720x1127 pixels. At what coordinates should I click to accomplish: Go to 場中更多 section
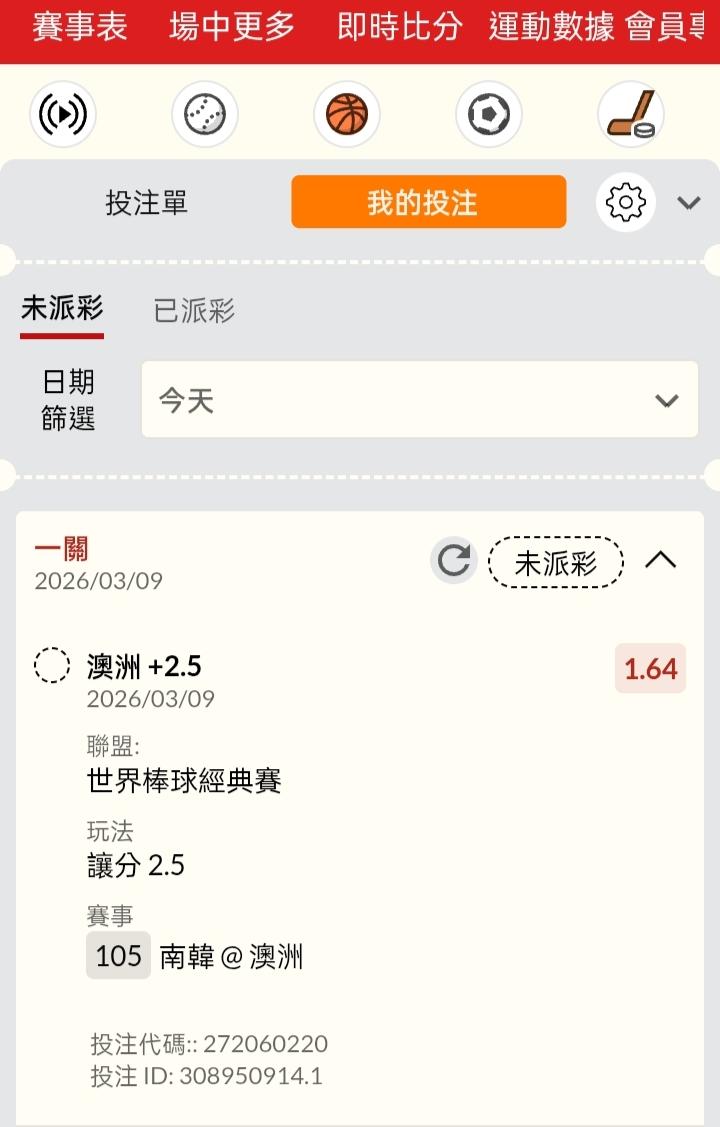click(x=232, y=27)
